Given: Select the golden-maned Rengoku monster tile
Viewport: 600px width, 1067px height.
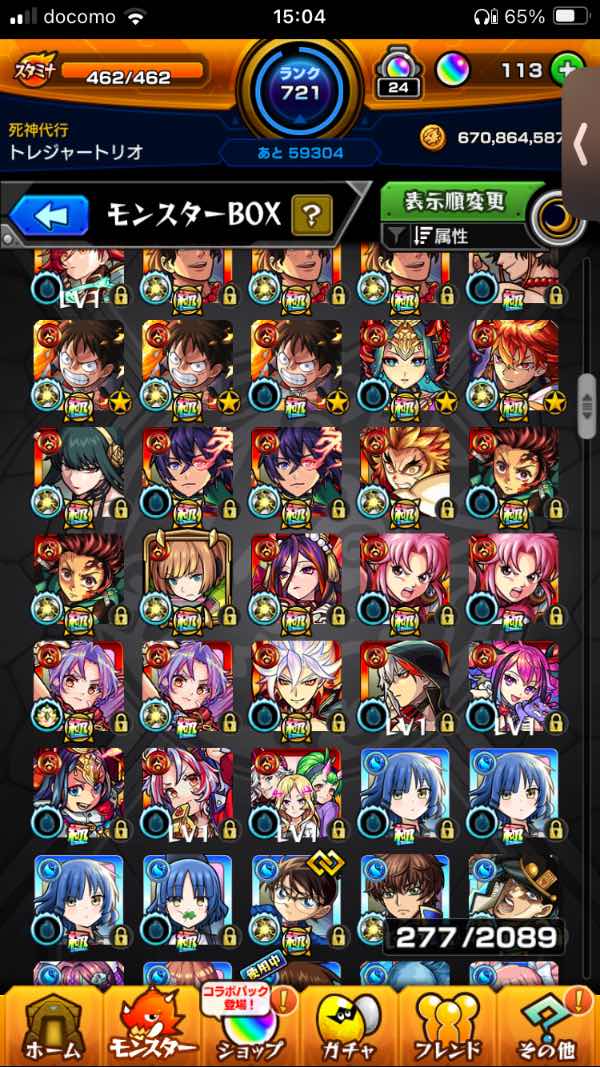Looking at the screenshot, I should tap(405, 472).
